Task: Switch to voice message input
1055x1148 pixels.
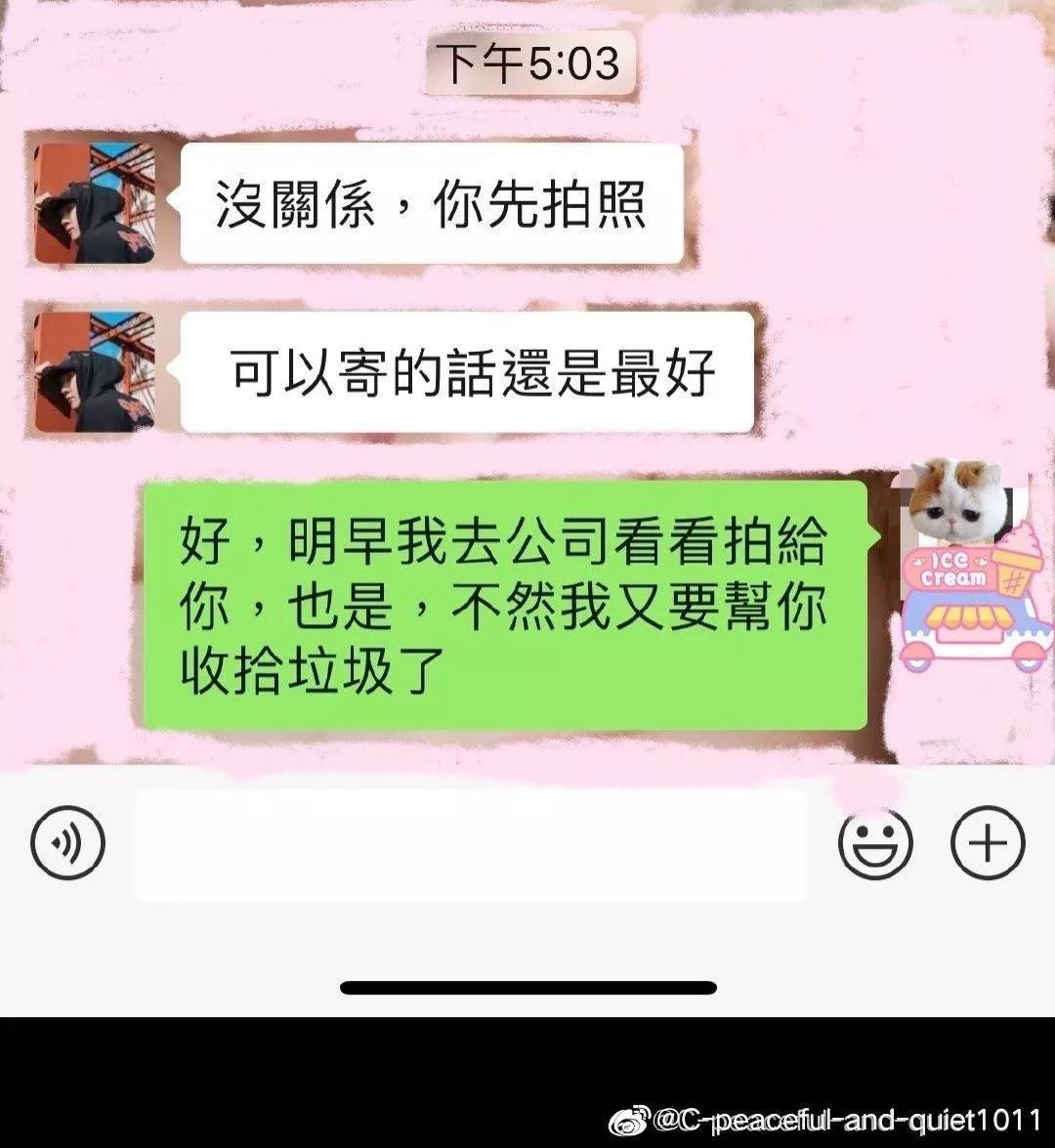Action: pyautogui.click(x=67, y=842)
